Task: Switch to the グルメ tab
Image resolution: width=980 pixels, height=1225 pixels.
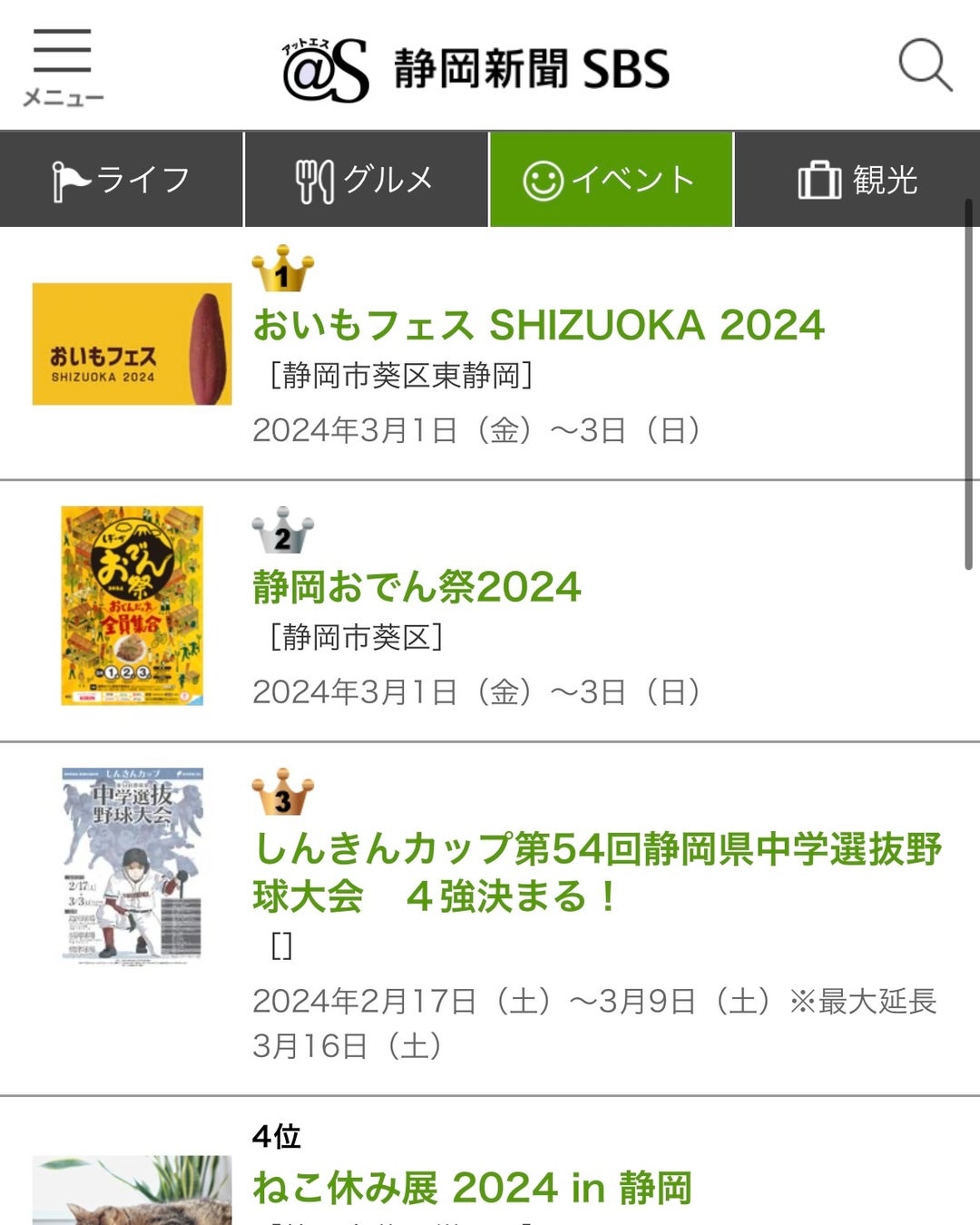Action: point(367,180)
